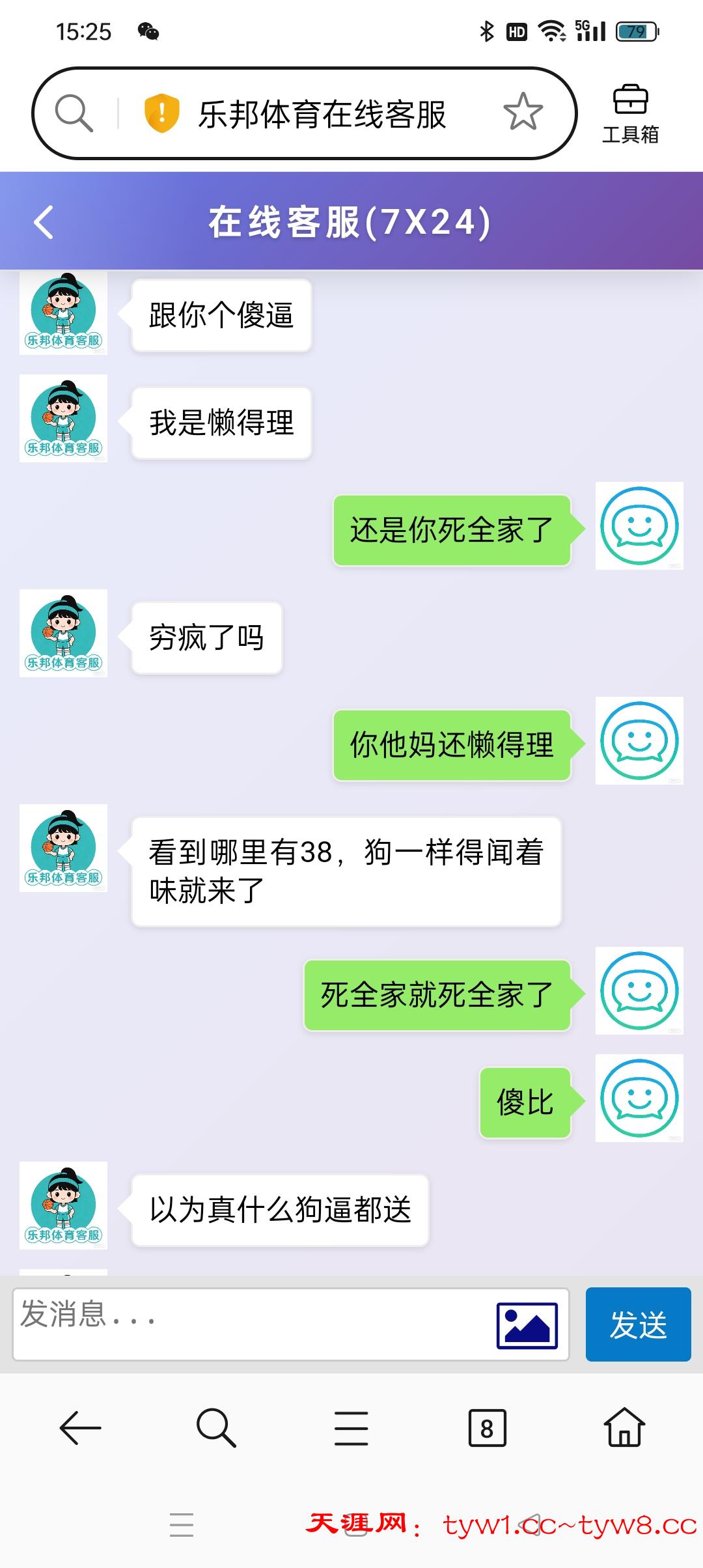Tap the 发送 send button
The image size is (703, 1568).
pyautogui.click(x=638, y=1324)
